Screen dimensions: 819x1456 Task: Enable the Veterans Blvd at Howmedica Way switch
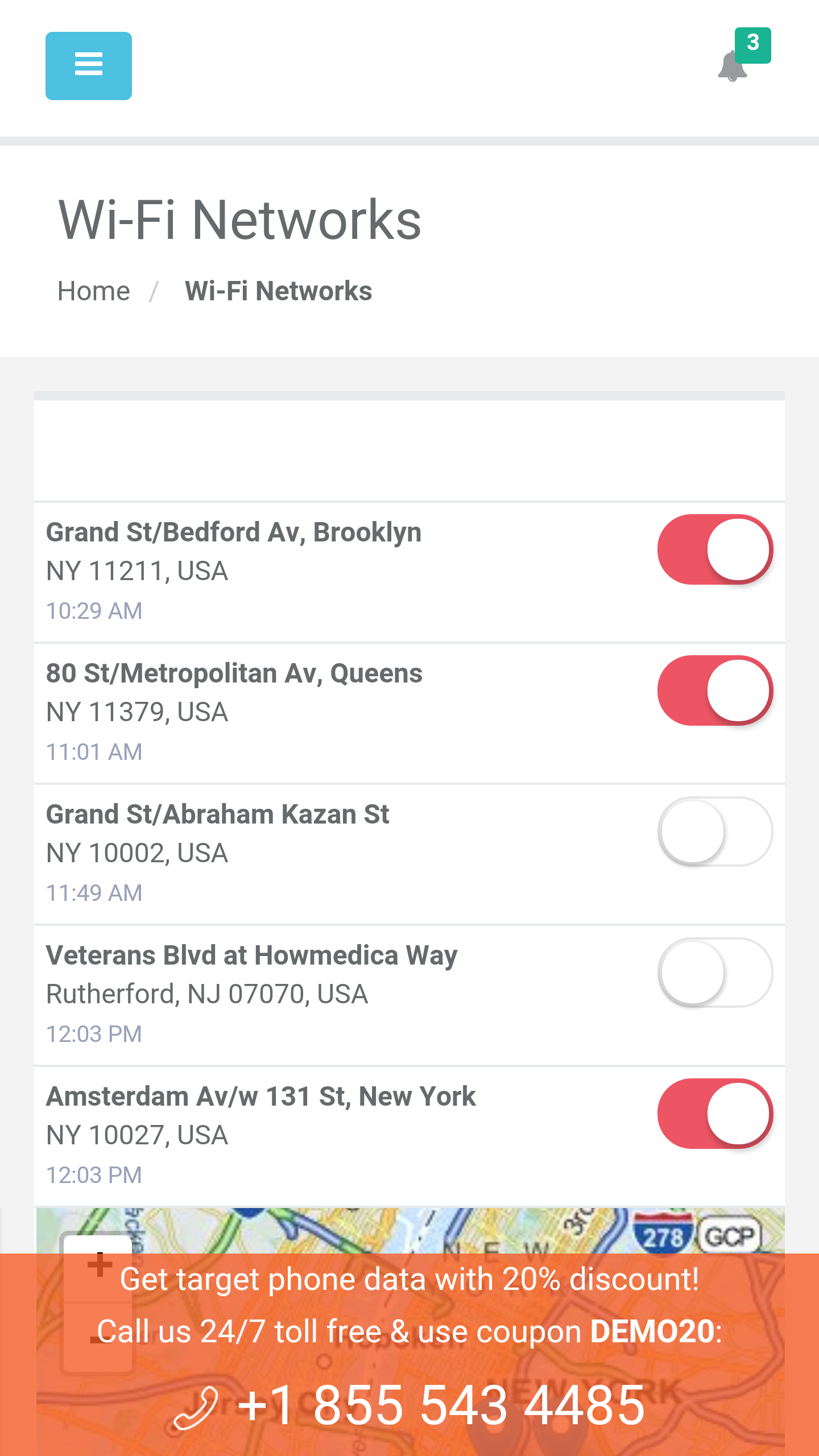715,973
